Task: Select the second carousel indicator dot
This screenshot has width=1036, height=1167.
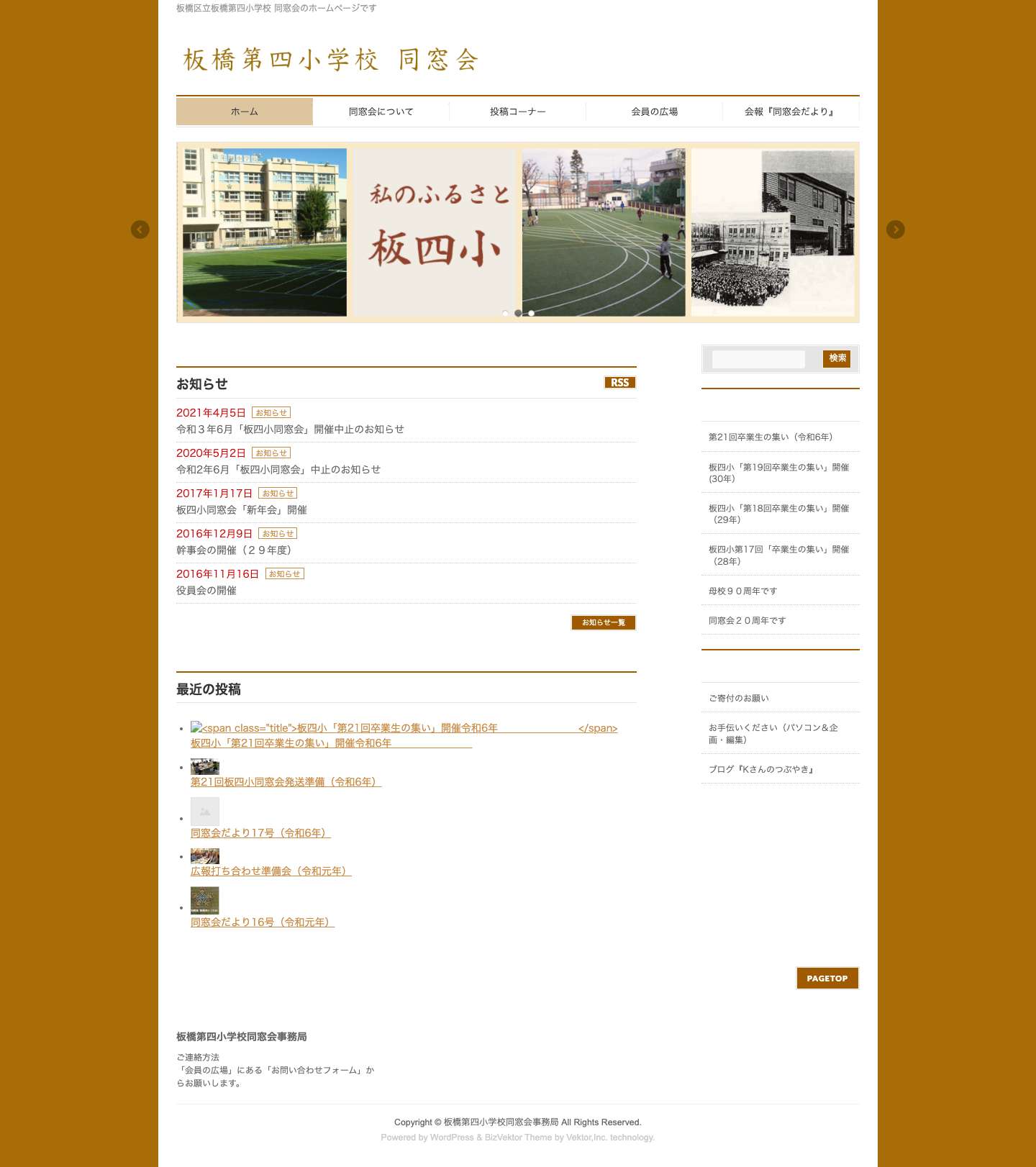Action: pos(519,313)
